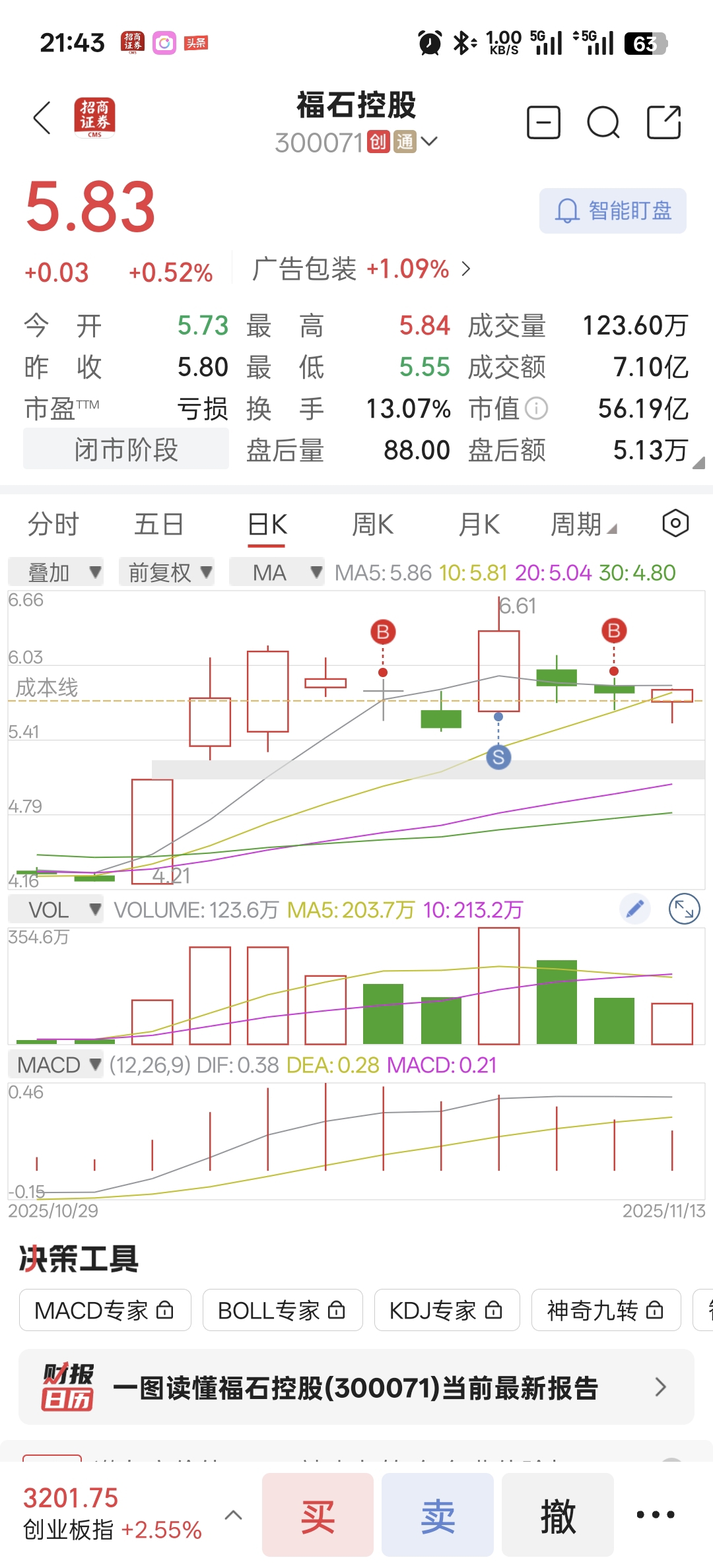Screen dimensions: 713x1568
Task: Open the MACD专家 tool
Action: coord(105,1310)
